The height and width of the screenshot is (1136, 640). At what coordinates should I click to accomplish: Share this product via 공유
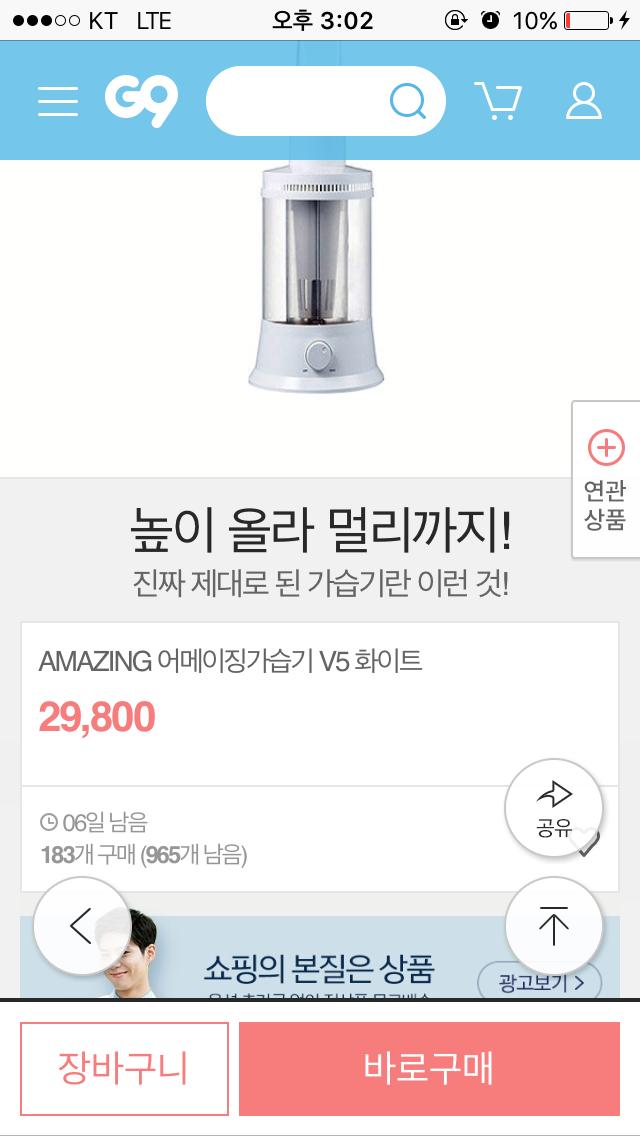[554, 808]
